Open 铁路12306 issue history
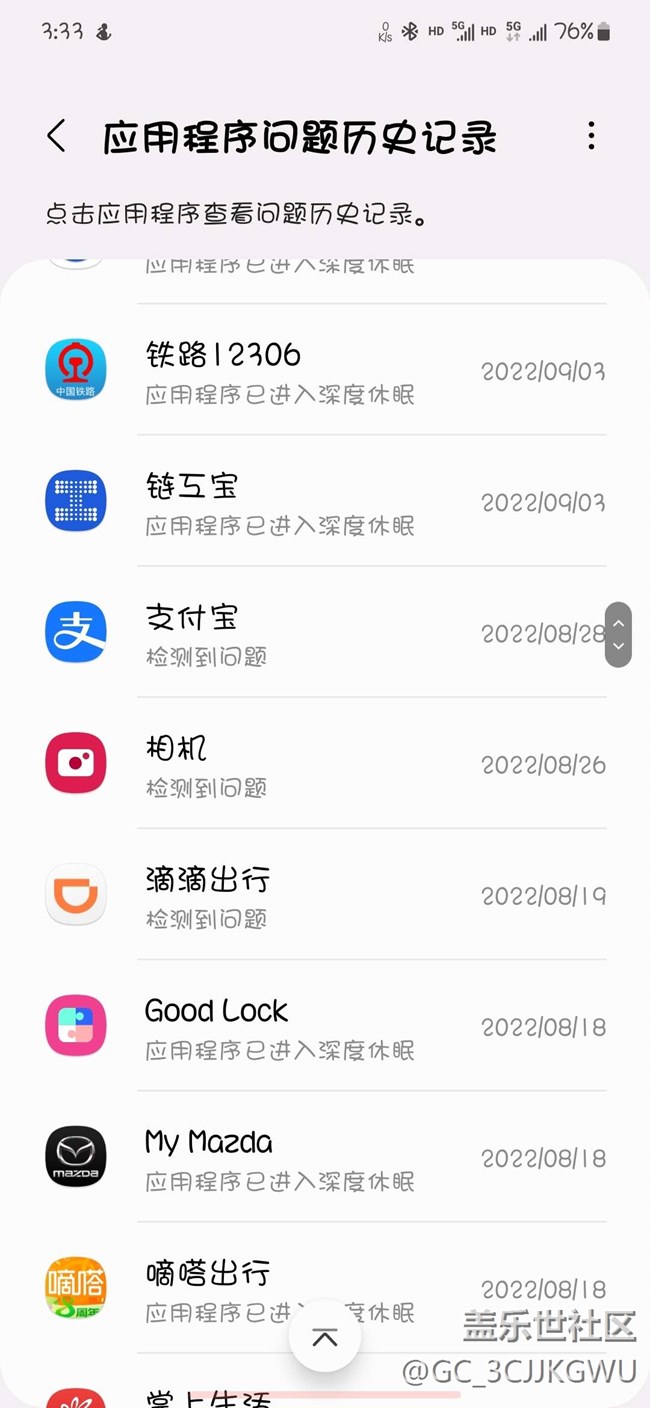 [325, 370]
